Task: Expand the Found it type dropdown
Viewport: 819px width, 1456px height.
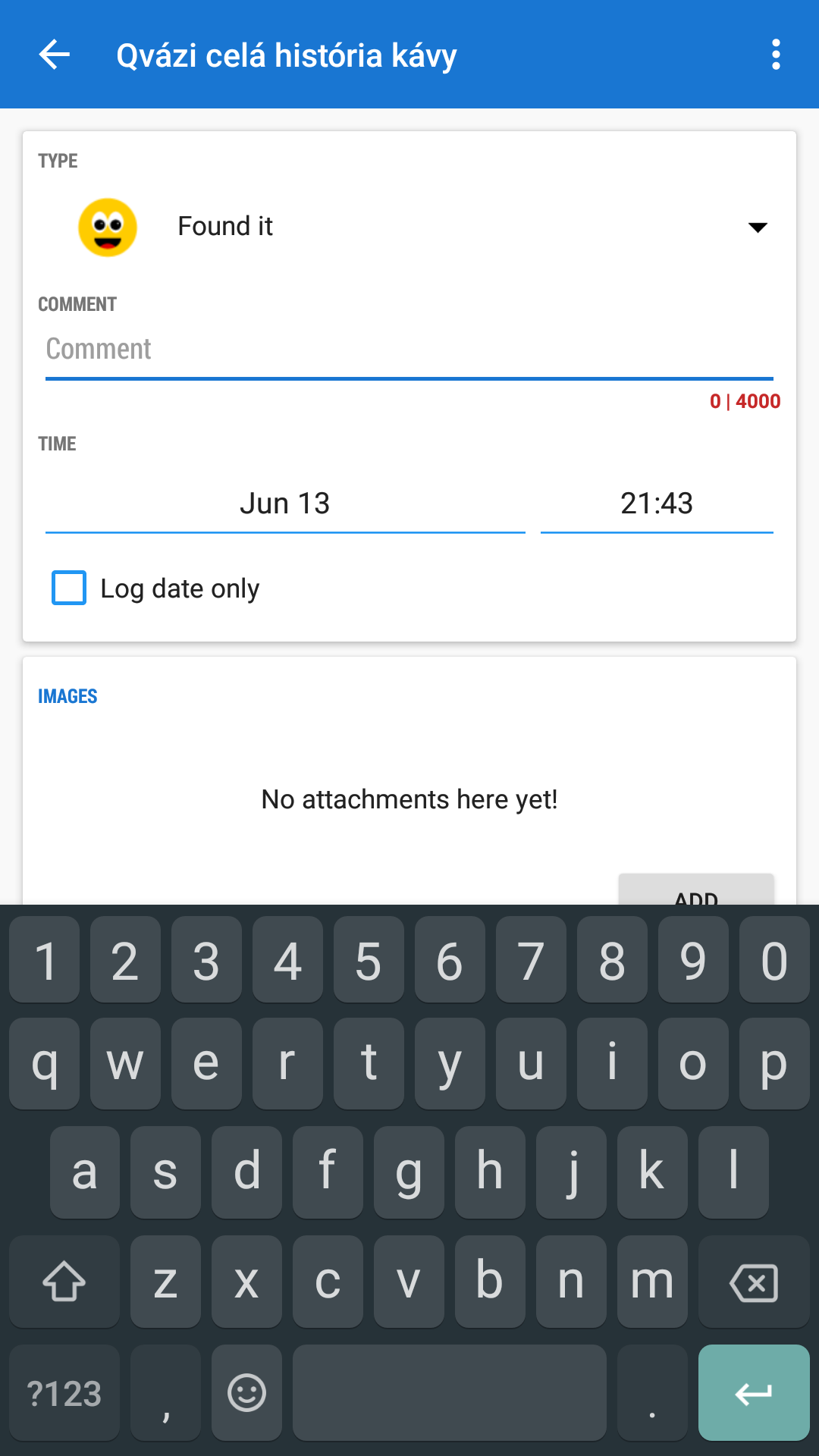Action: pos(757,227)
